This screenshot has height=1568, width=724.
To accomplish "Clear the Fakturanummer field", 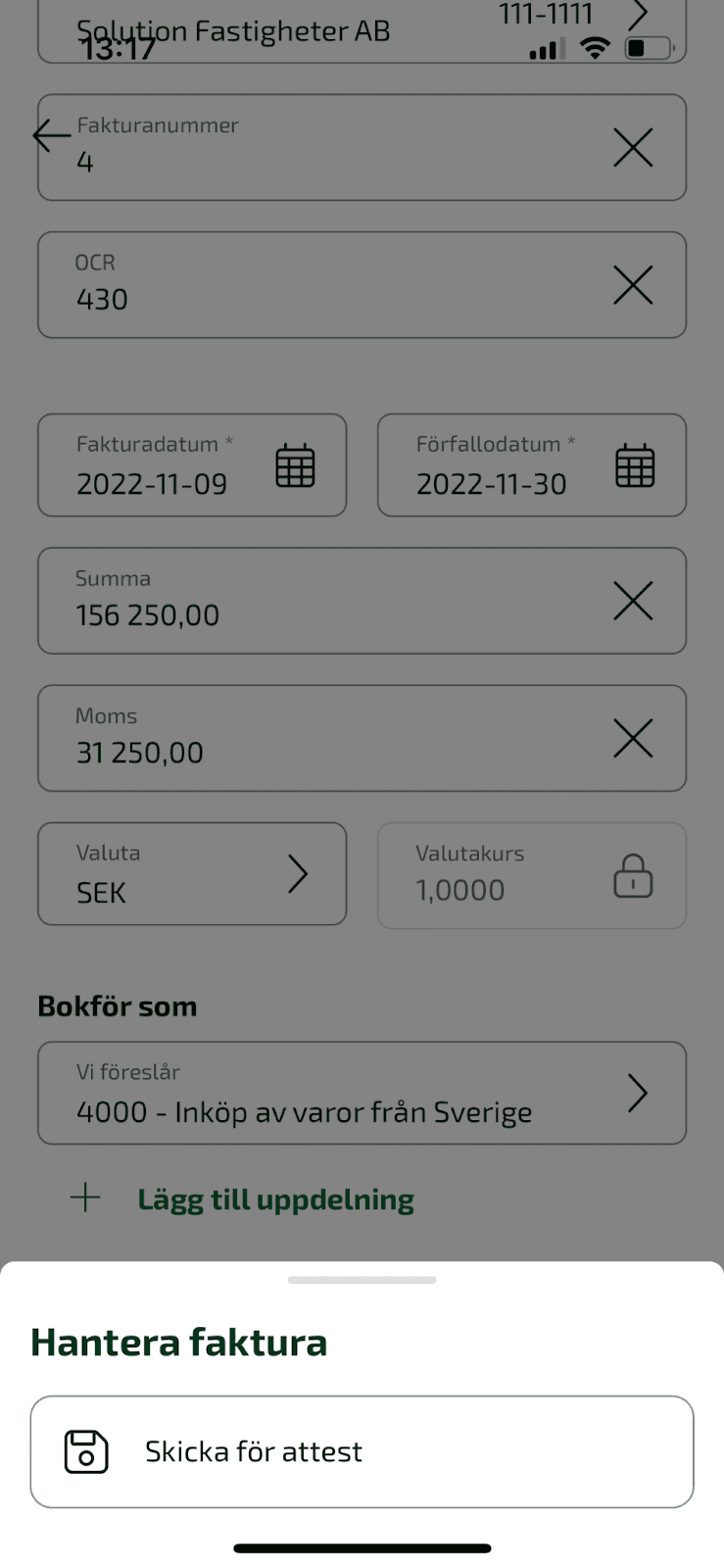I will 633,148.
